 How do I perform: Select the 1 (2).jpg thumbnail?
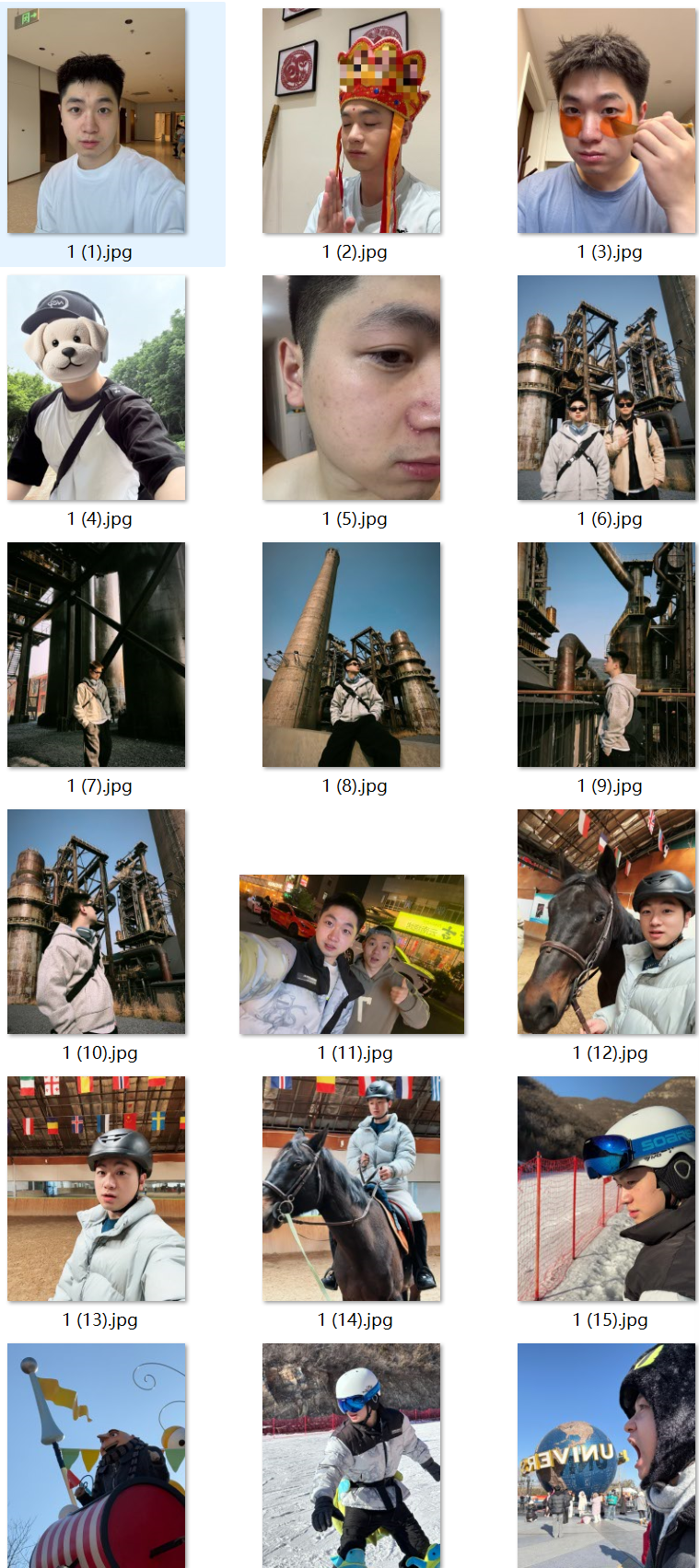tap(352, 121)
